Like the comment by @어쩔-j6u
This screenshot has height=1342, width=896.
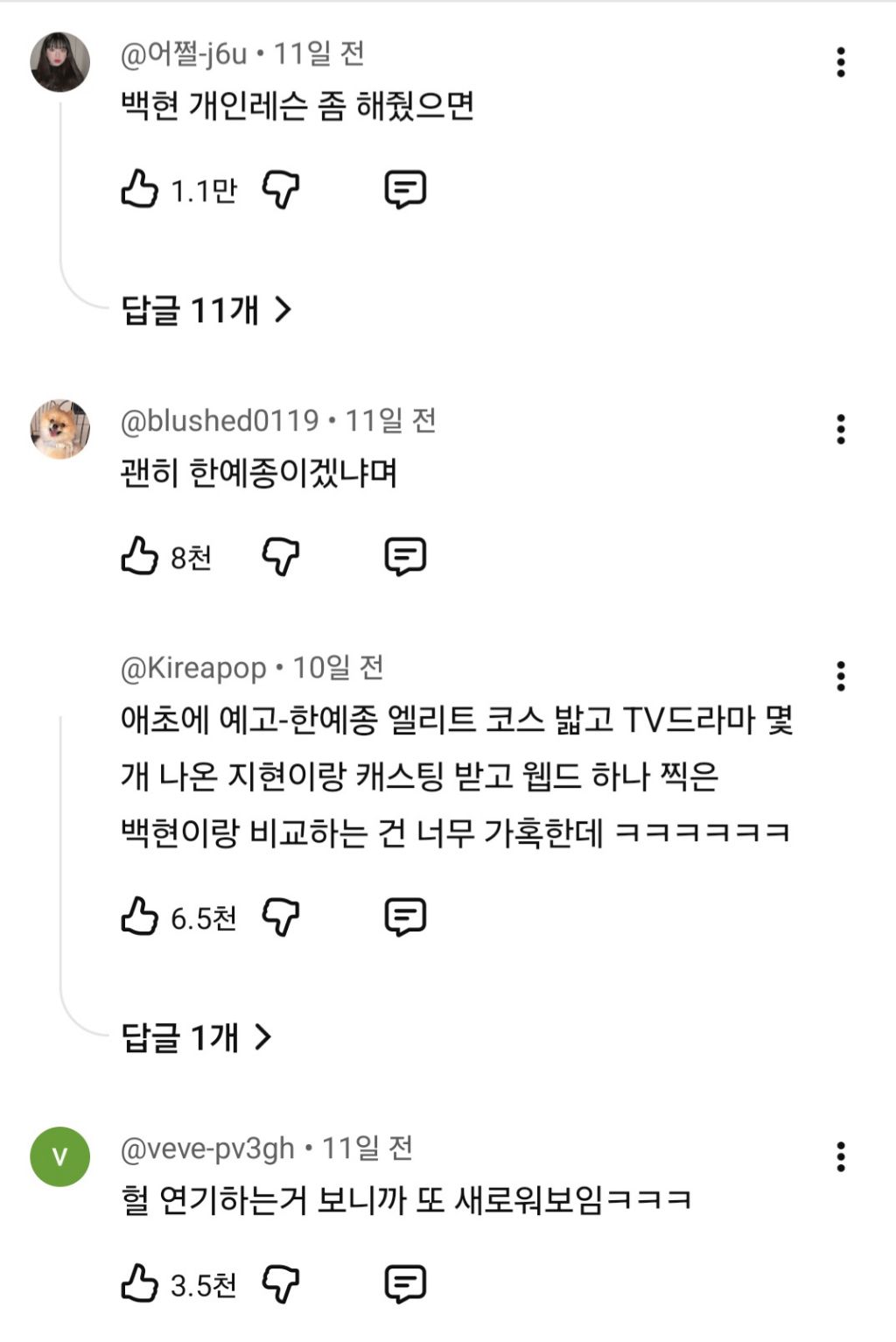(x=139, y=189)
